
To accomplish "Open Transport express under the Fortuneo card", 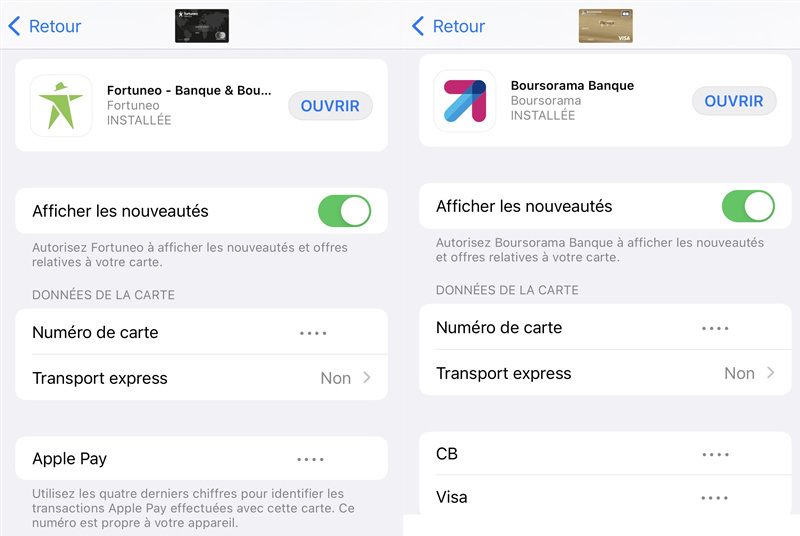I will 201,378.
